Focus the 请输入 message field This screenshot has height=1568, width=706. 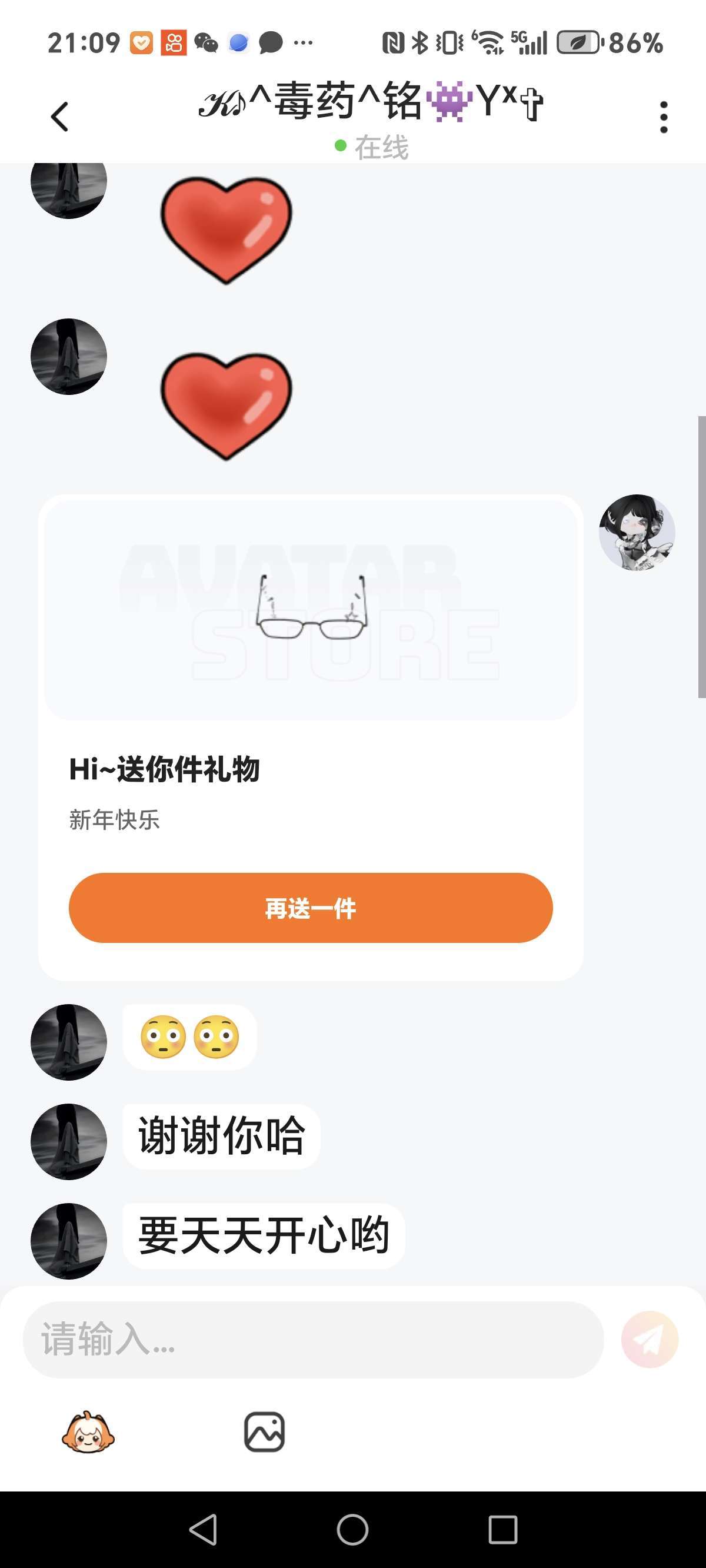(313, 1339)
